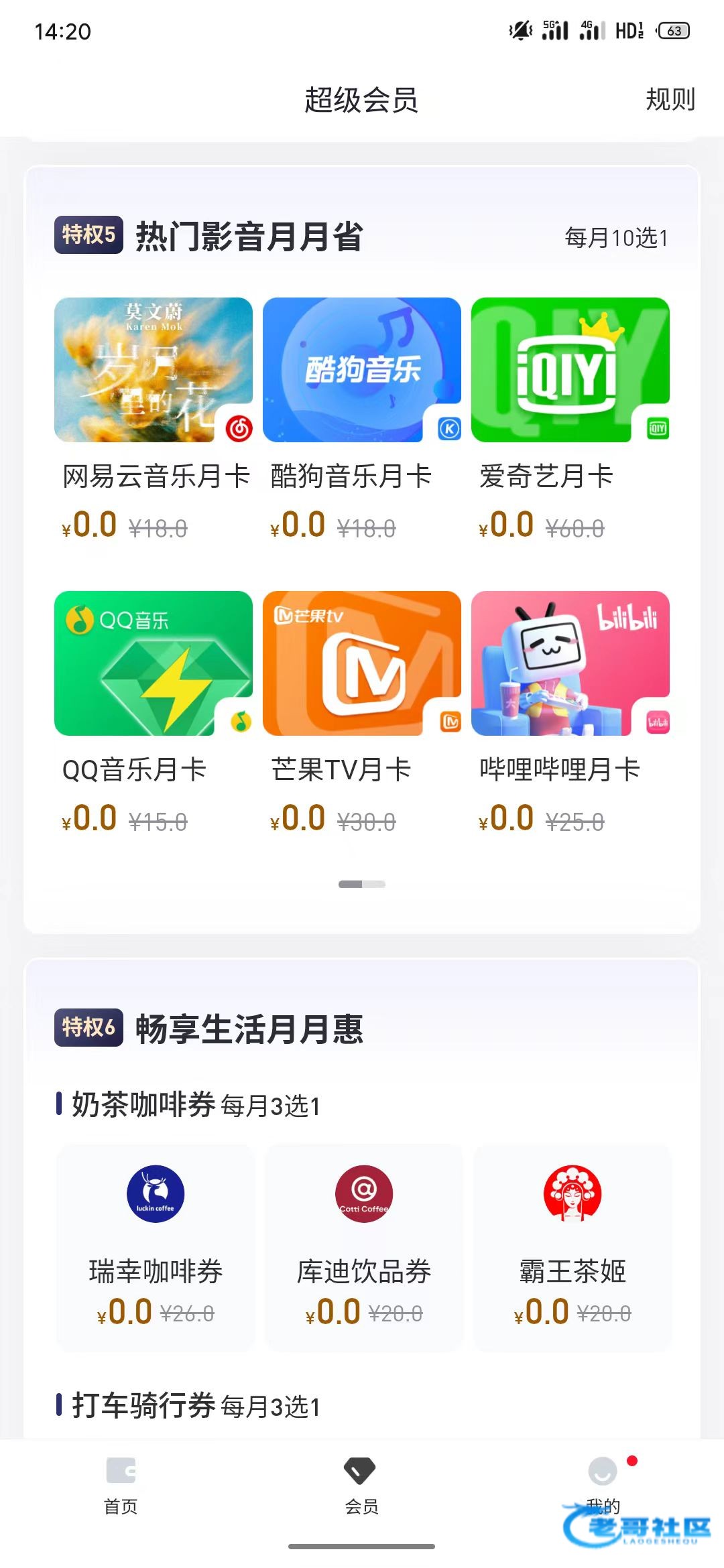Claim the 瑞幸咖啡券 coupon

coord(156,1246)
